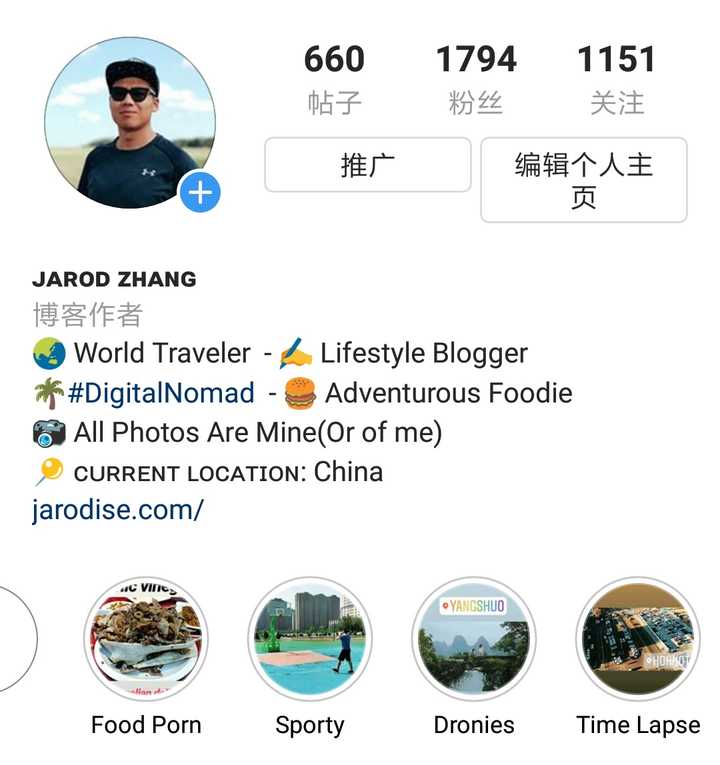Open the Dronies story highlight
This screenshot has width=720, height=765.
point(474,639)
